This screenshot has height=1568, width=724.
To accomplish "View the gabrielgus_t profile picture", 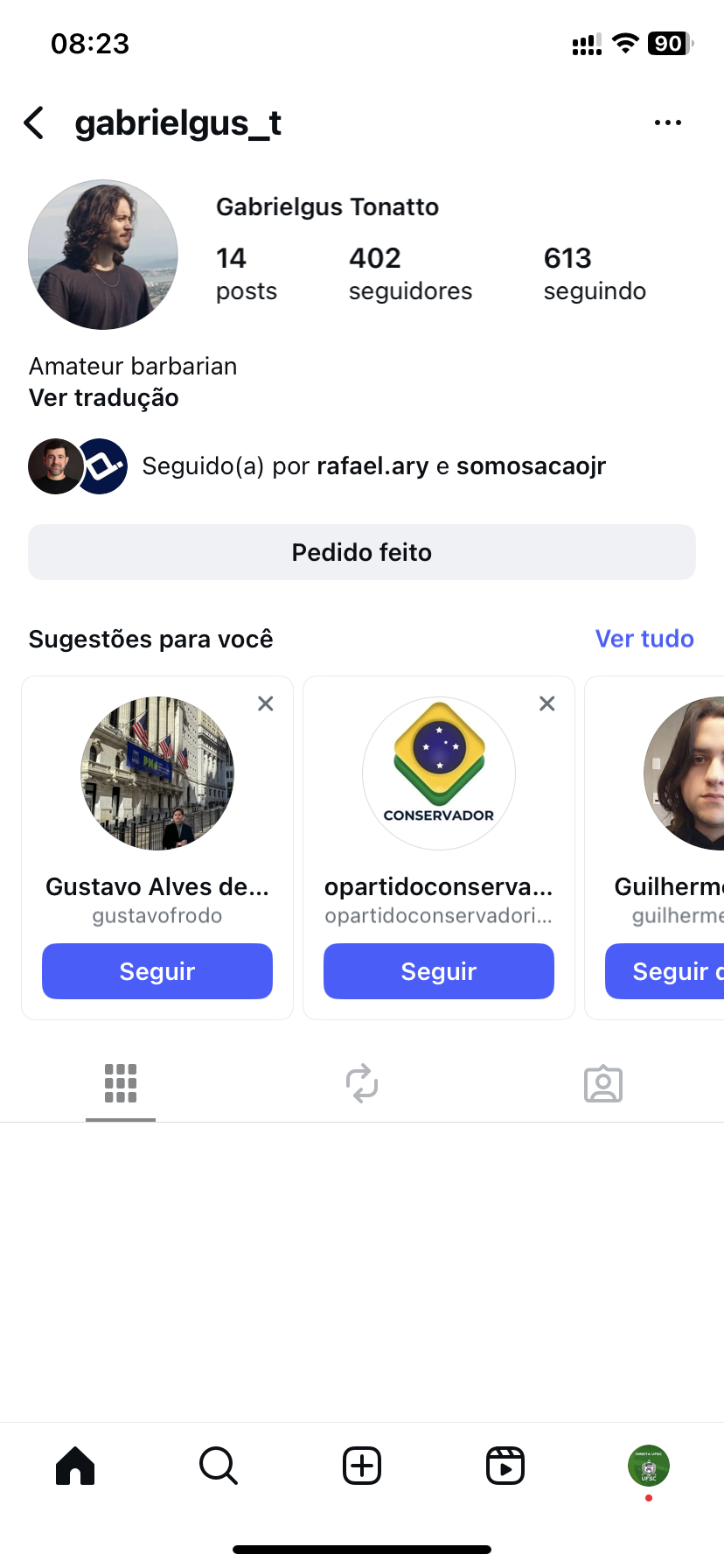I will tap(103, 255).
